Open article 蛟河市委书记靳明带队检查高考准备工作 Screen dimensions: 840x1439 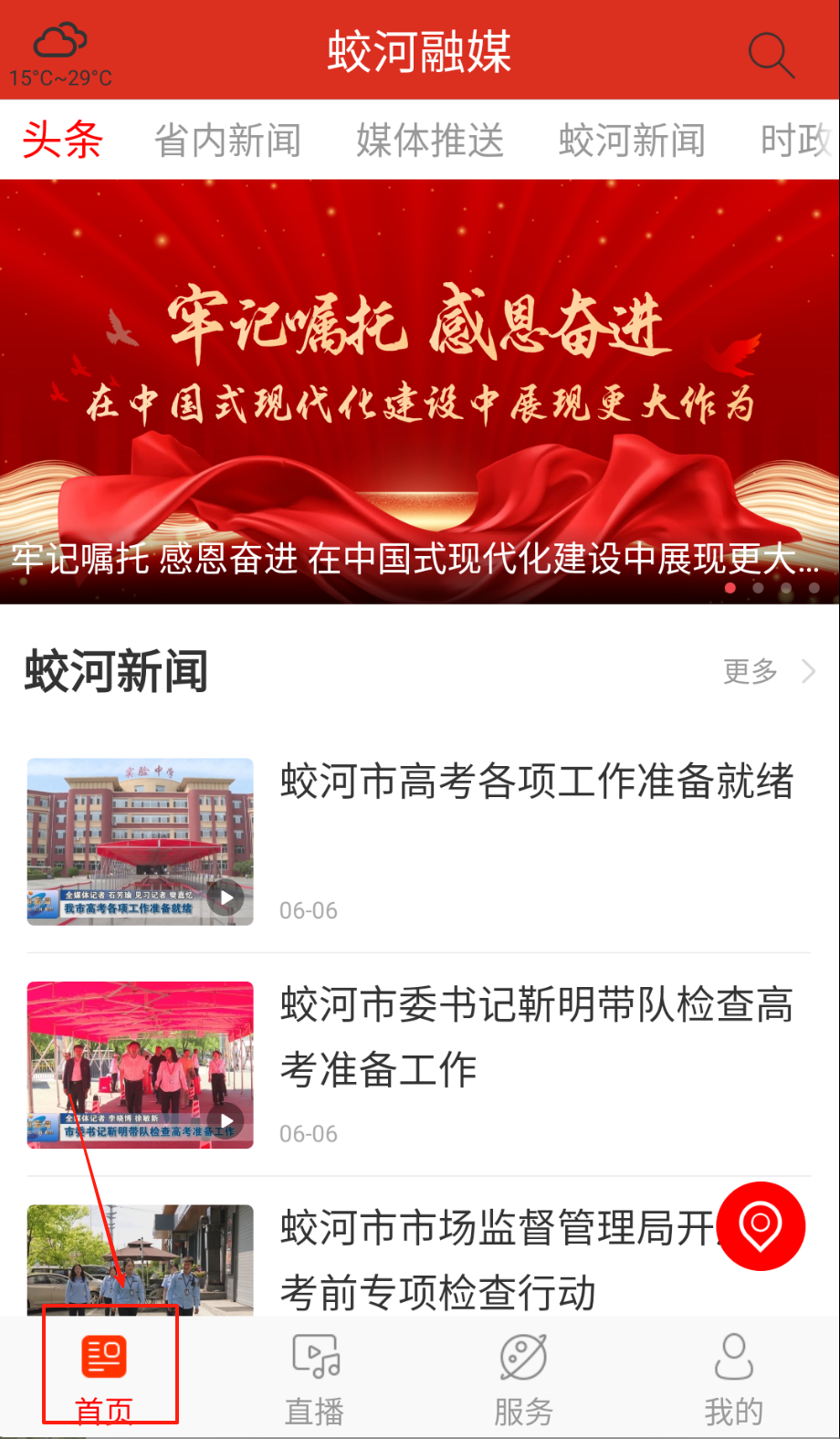click(x=537, y=1035)
